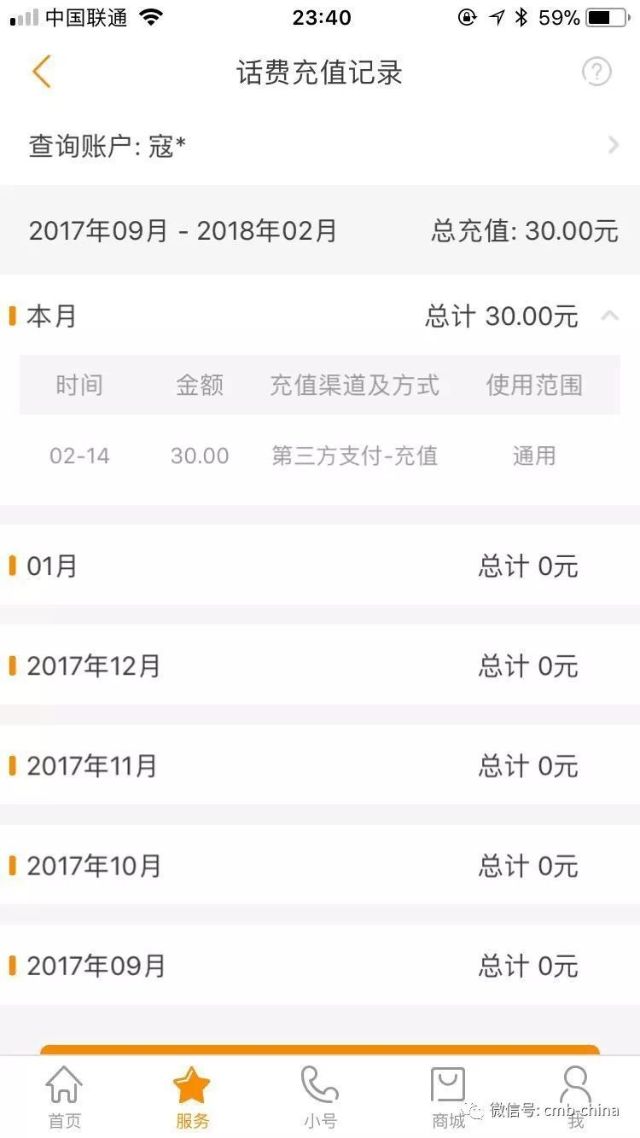The image size is (640, 1138).
Task: Expand the 2017年11月 section
Action: coord(320,766)
